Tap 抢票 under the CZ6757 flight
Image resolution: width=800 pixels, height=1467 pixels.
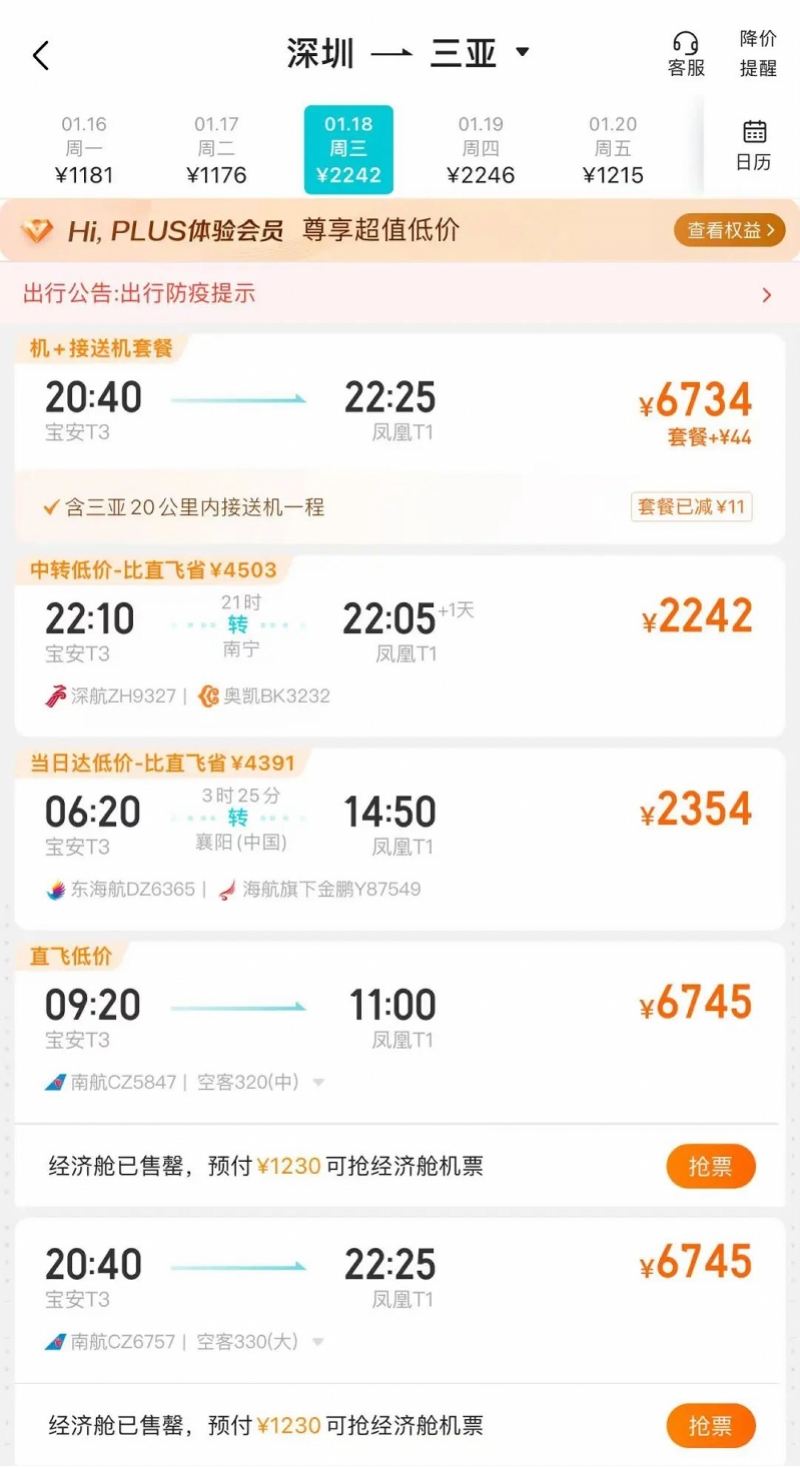pos(710,1426)
